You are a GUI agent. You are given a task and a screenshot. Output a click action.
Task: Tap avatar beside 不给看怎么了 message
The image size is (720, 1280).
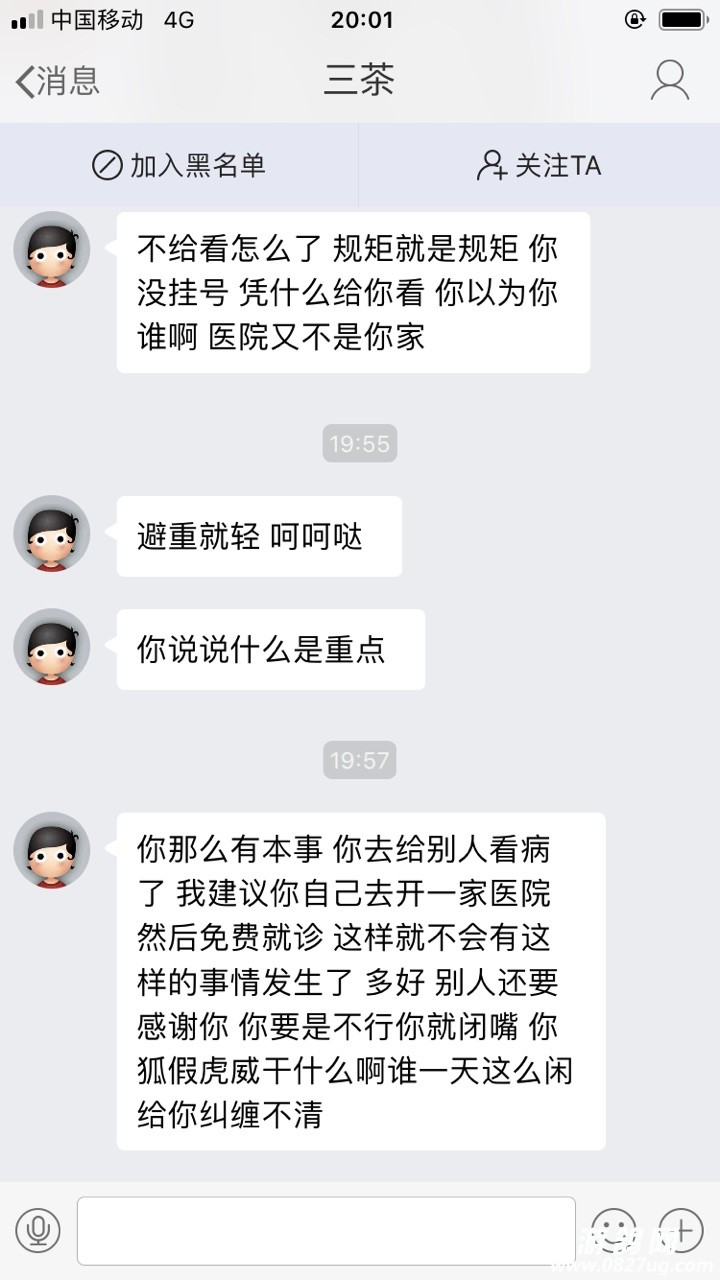click(x=52, y=250)
